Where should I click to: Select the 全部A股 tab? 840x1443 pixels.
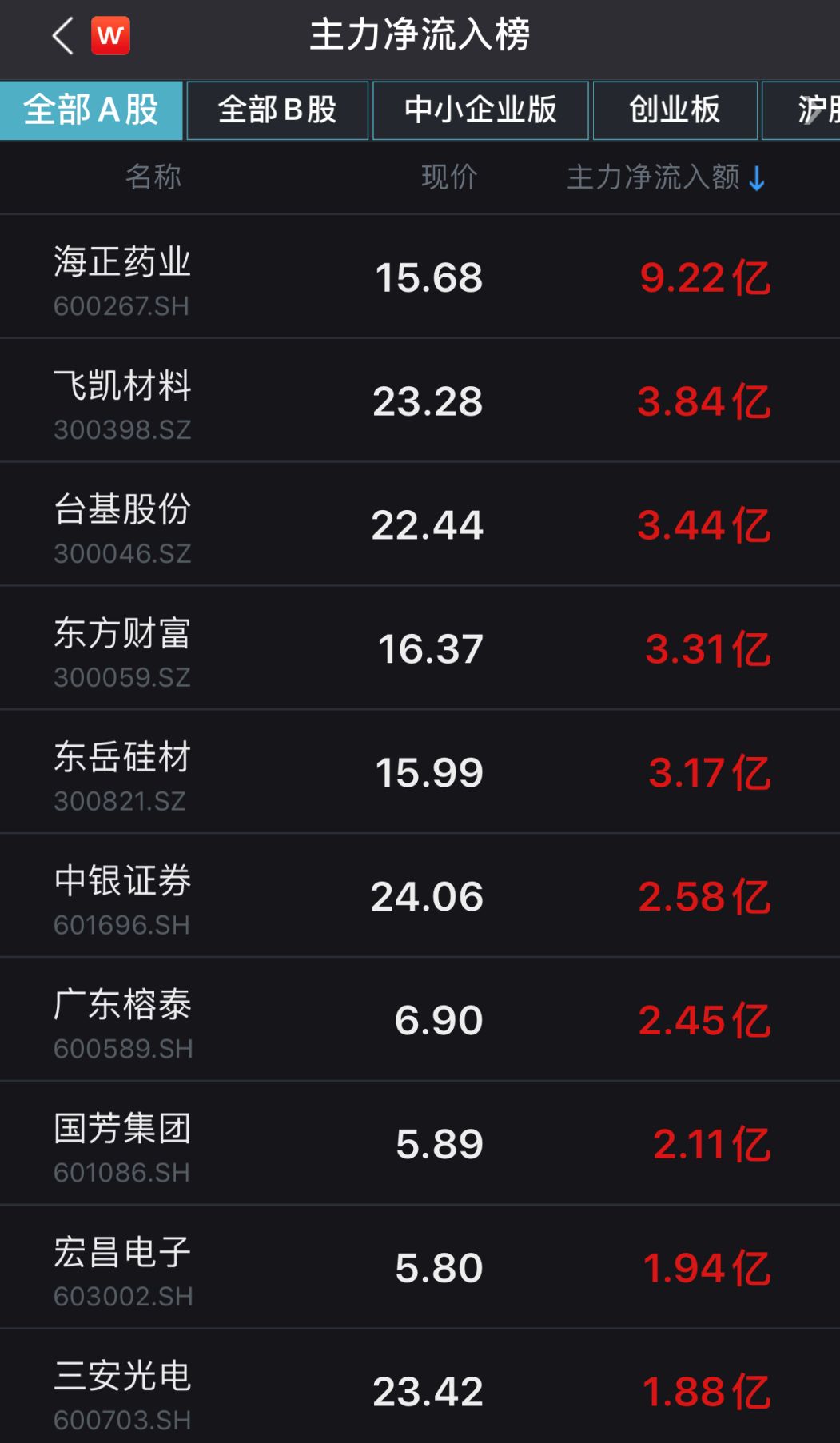coord(91,110)
